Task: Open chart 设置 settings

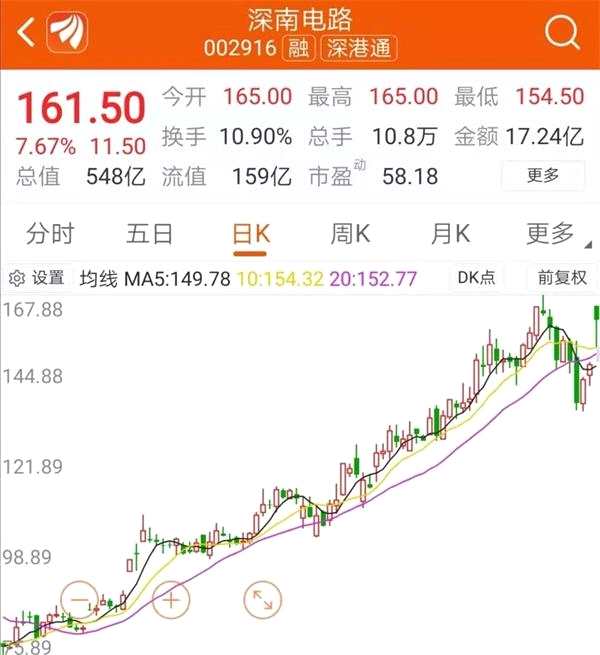Action: (37, 278)
